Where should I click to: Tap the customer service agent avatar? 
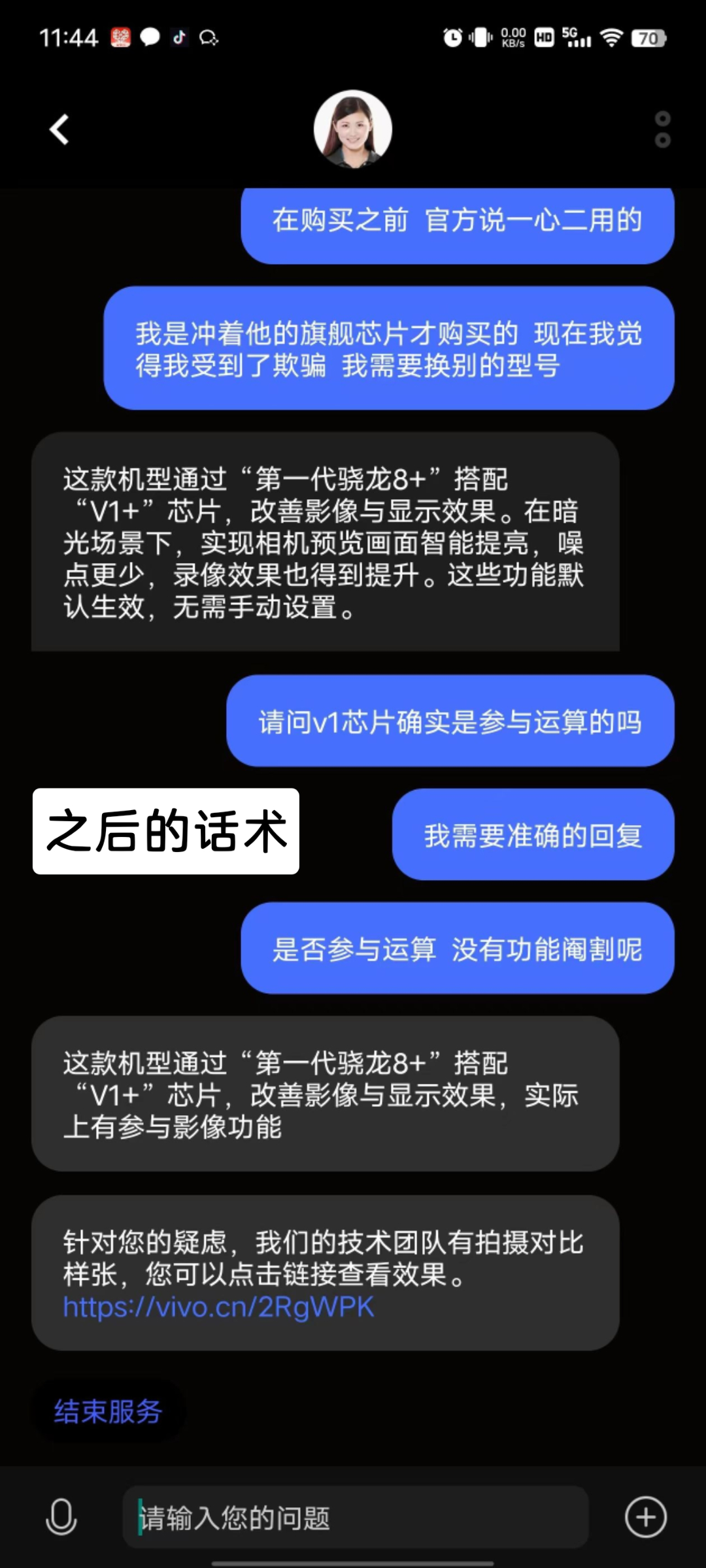353,129
